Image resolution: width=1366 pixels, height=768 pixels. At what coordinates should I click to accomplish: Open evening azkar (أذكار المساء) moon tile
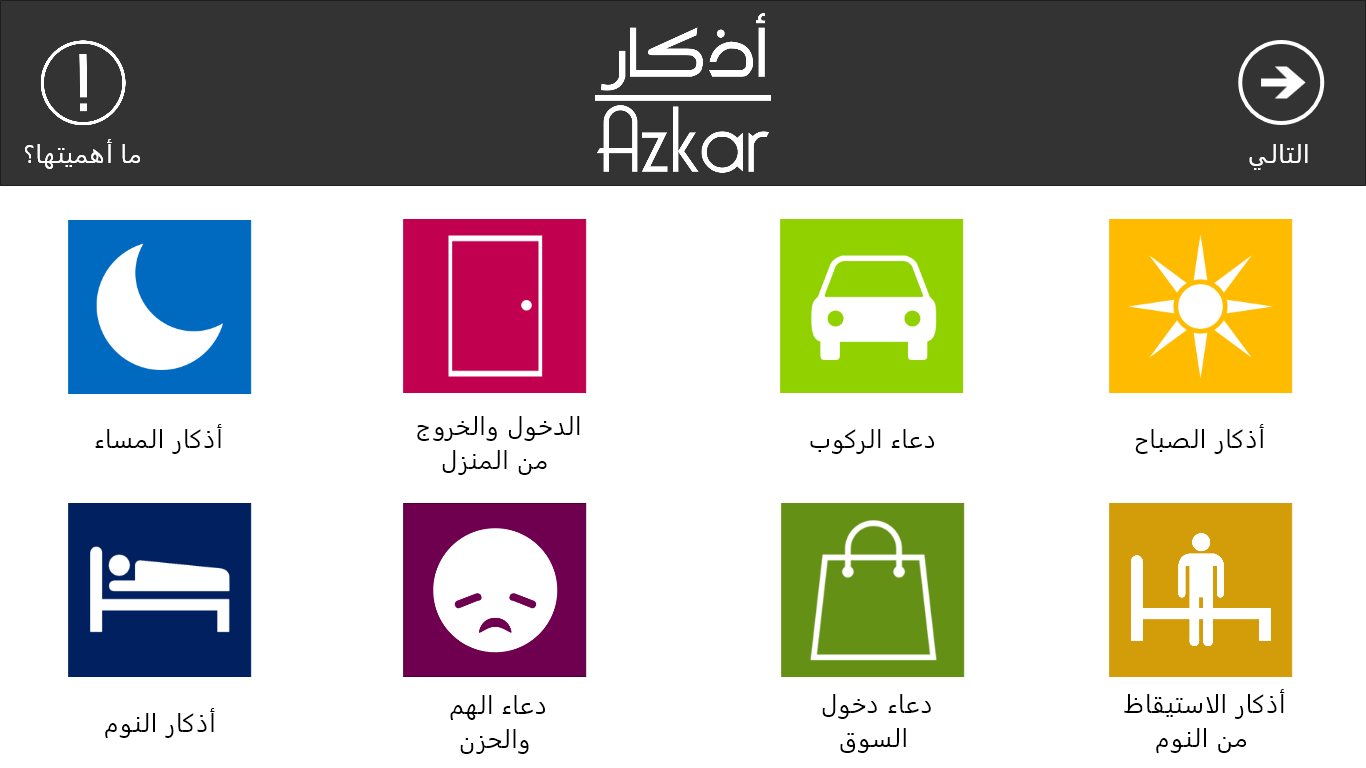coord(159,306)
